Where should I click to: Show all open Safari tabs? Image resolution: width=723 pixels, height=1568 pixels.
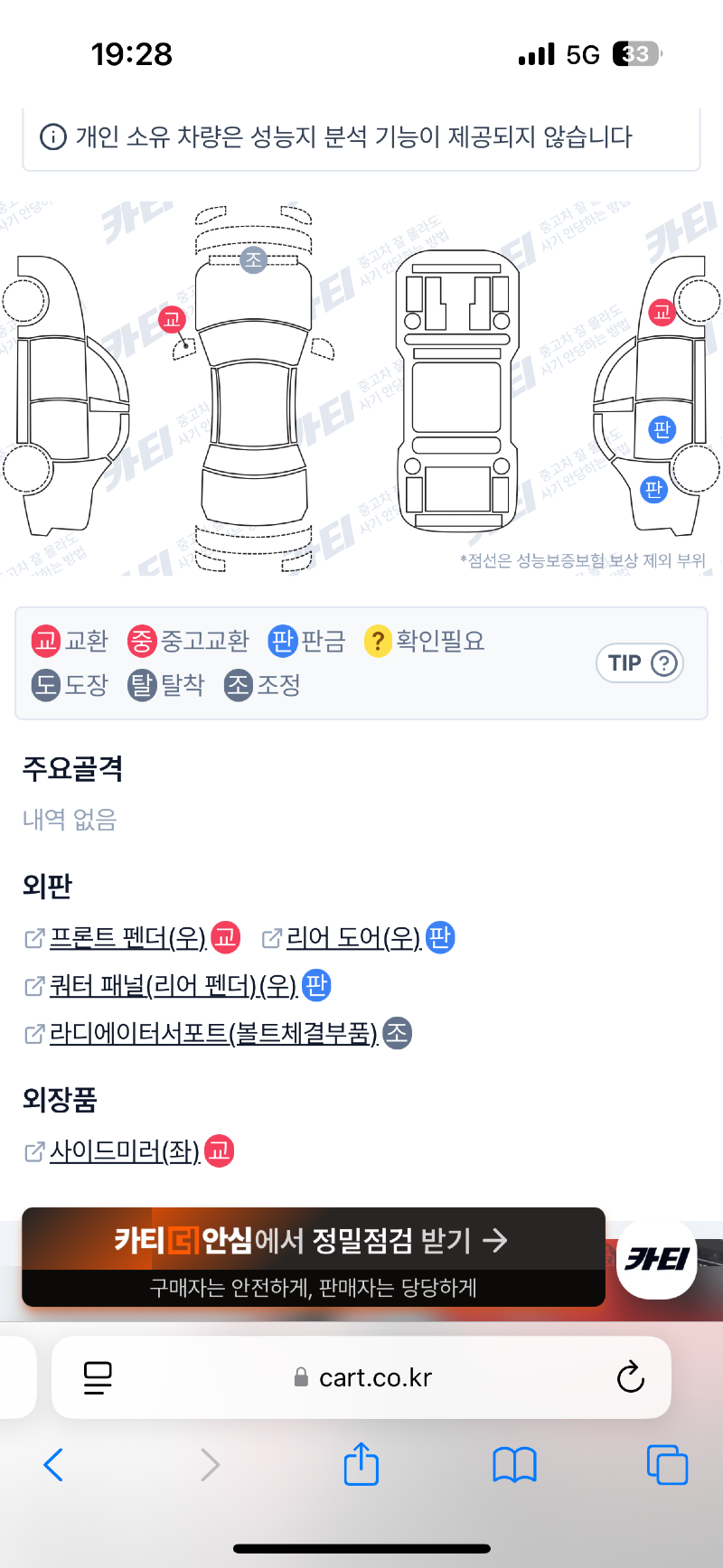click(667, 1464)
